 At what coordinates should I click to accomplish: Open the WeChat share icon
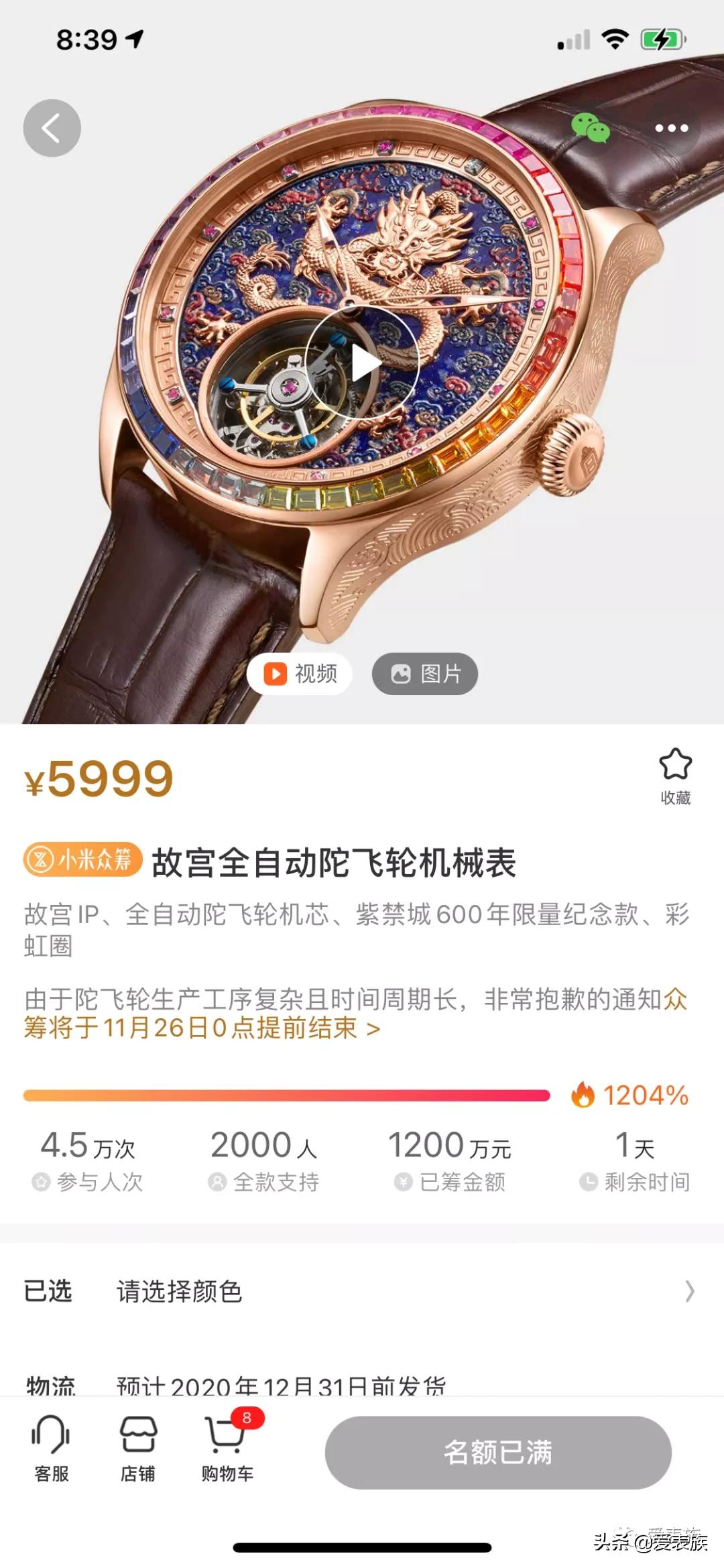593,127
